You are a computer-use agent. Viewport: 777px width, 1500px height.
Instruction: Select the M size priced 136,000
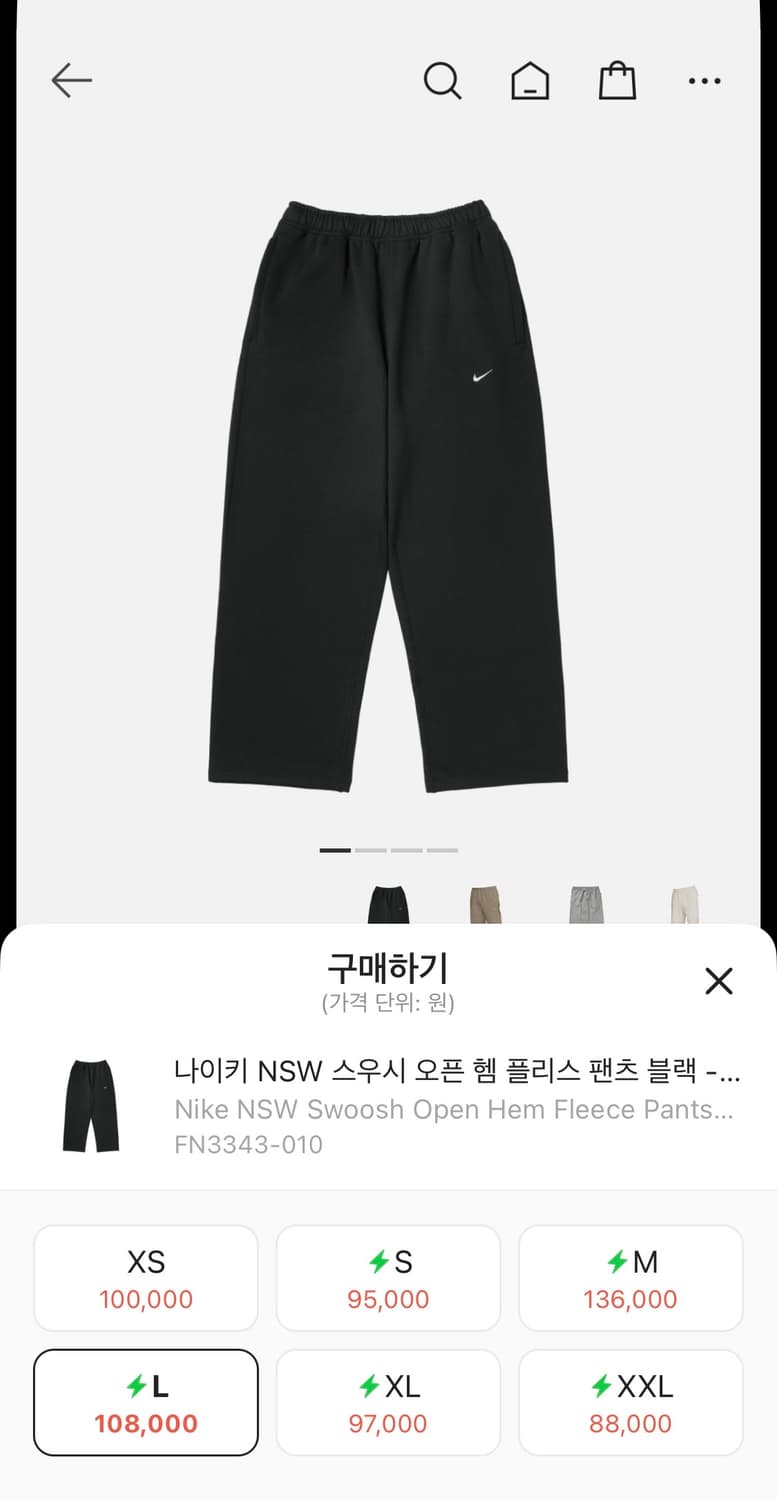(630, 1278)
